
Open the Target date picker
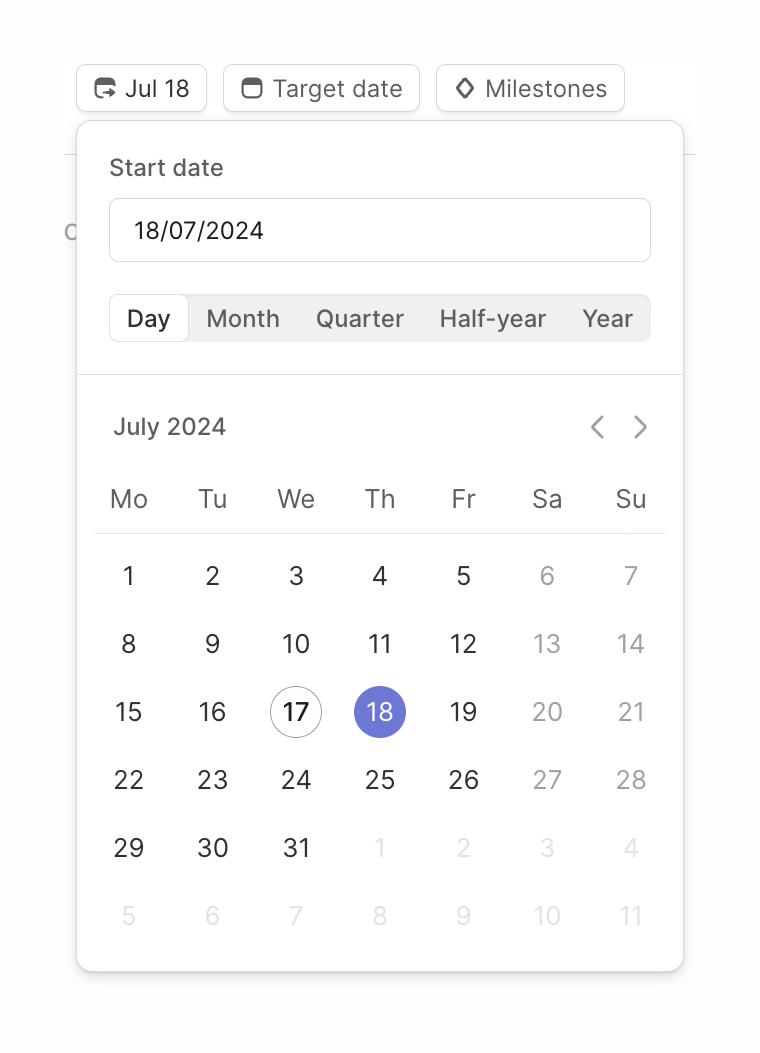click(x=321, y=88)
